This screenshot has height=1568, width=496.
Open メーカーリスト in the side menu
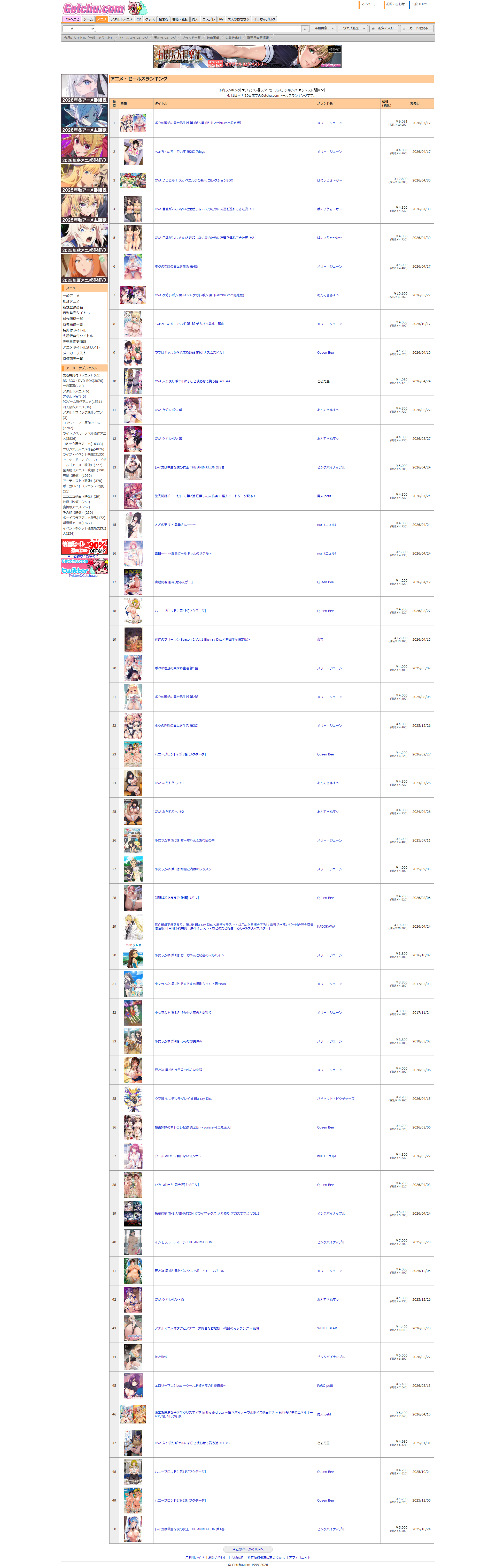pyautogui.click(x=74, y=353)
